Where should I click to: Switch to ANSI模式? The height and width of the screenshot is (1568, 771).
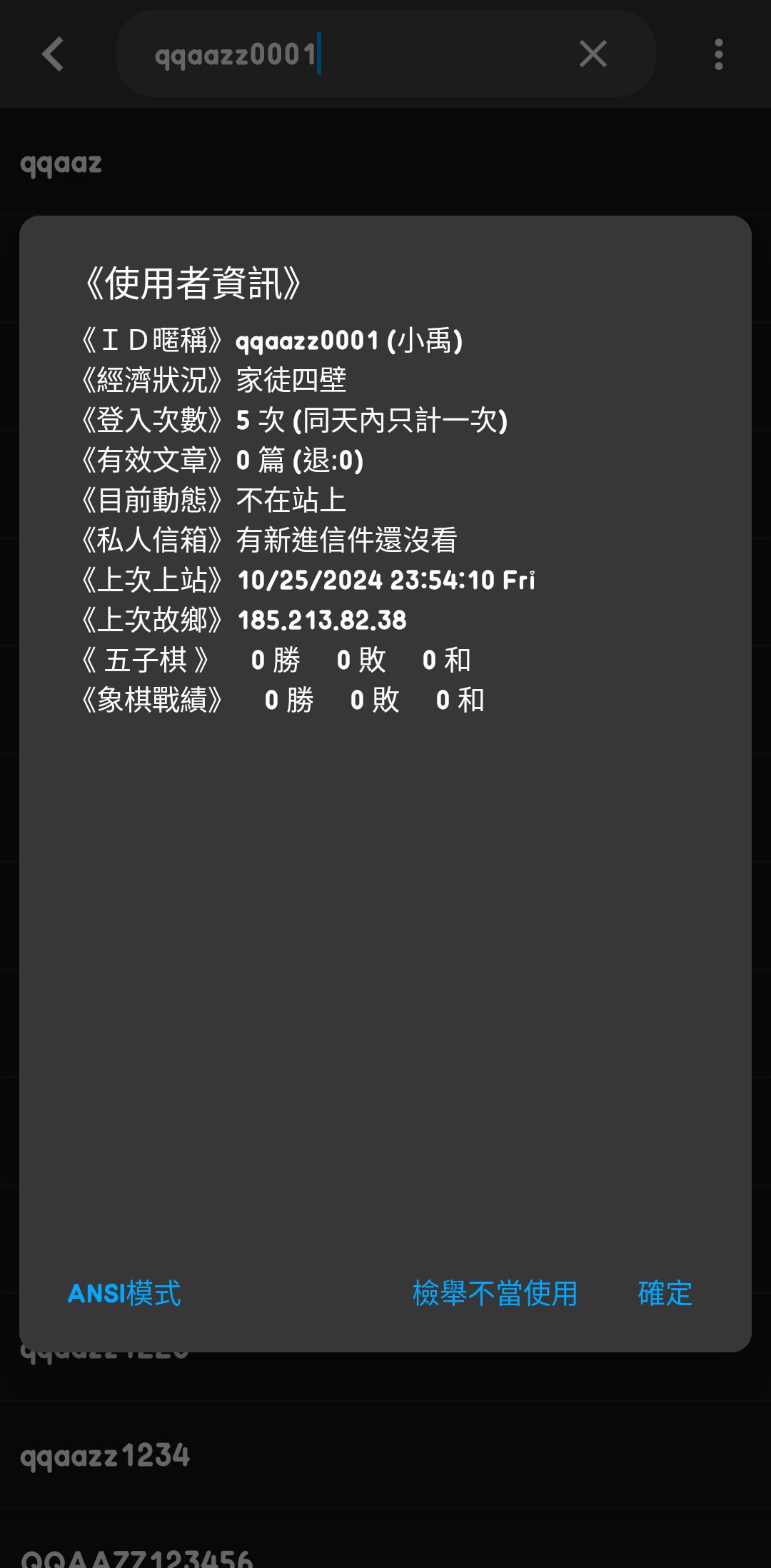(x=124, y=1293)
